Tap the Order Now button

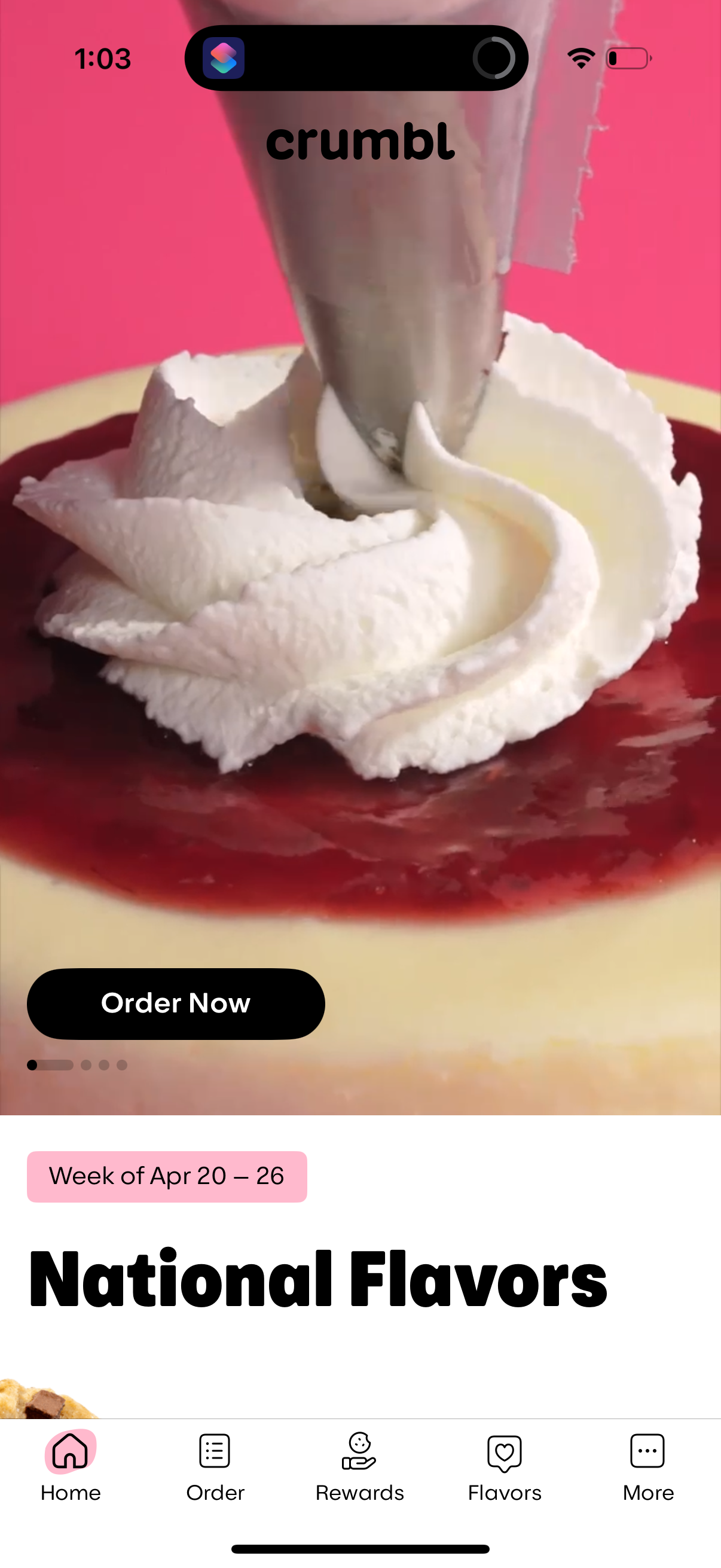pos(176,1003)
